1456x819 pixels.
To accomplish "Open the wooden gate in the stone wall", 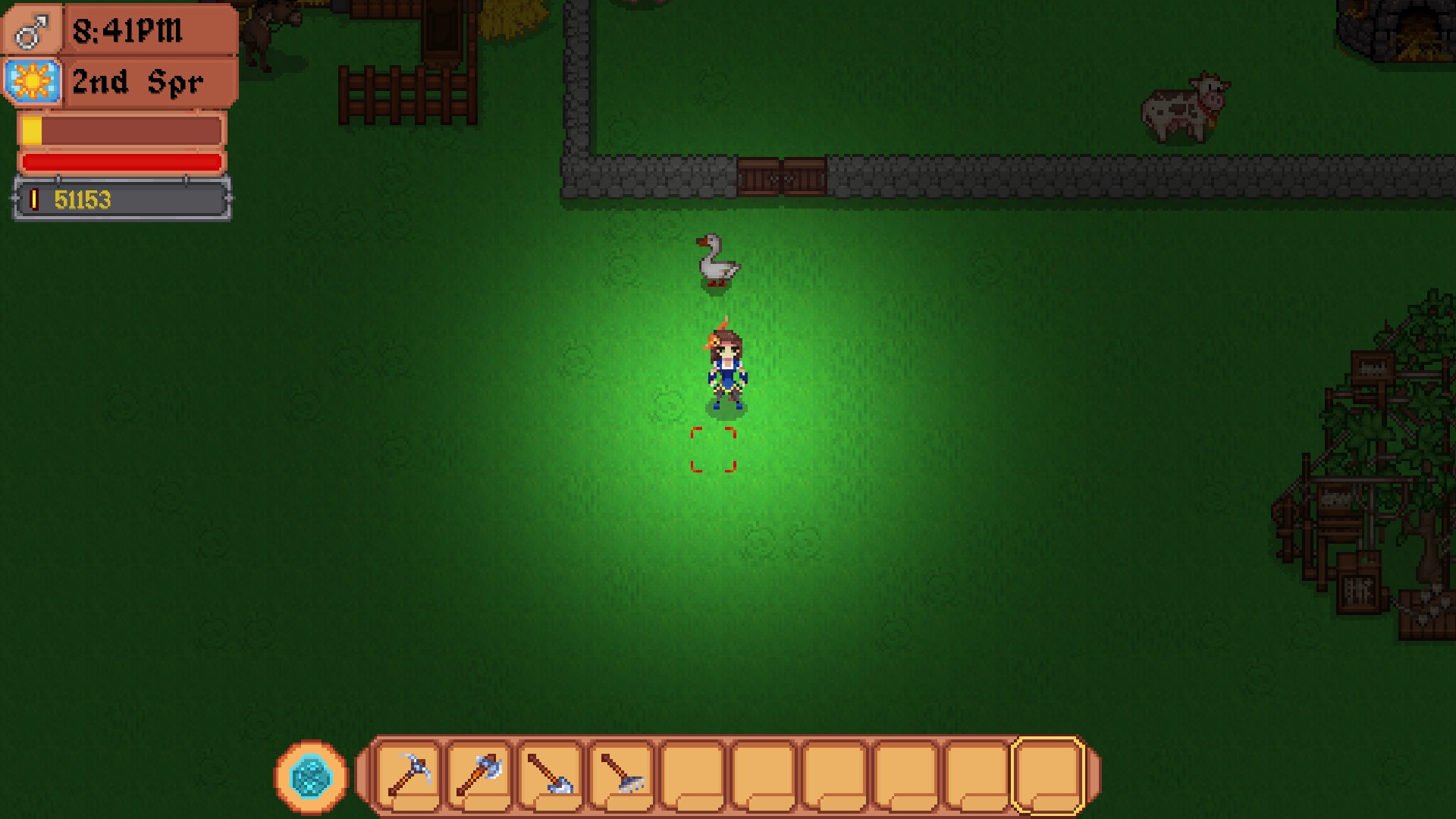I will click(782, 177).
